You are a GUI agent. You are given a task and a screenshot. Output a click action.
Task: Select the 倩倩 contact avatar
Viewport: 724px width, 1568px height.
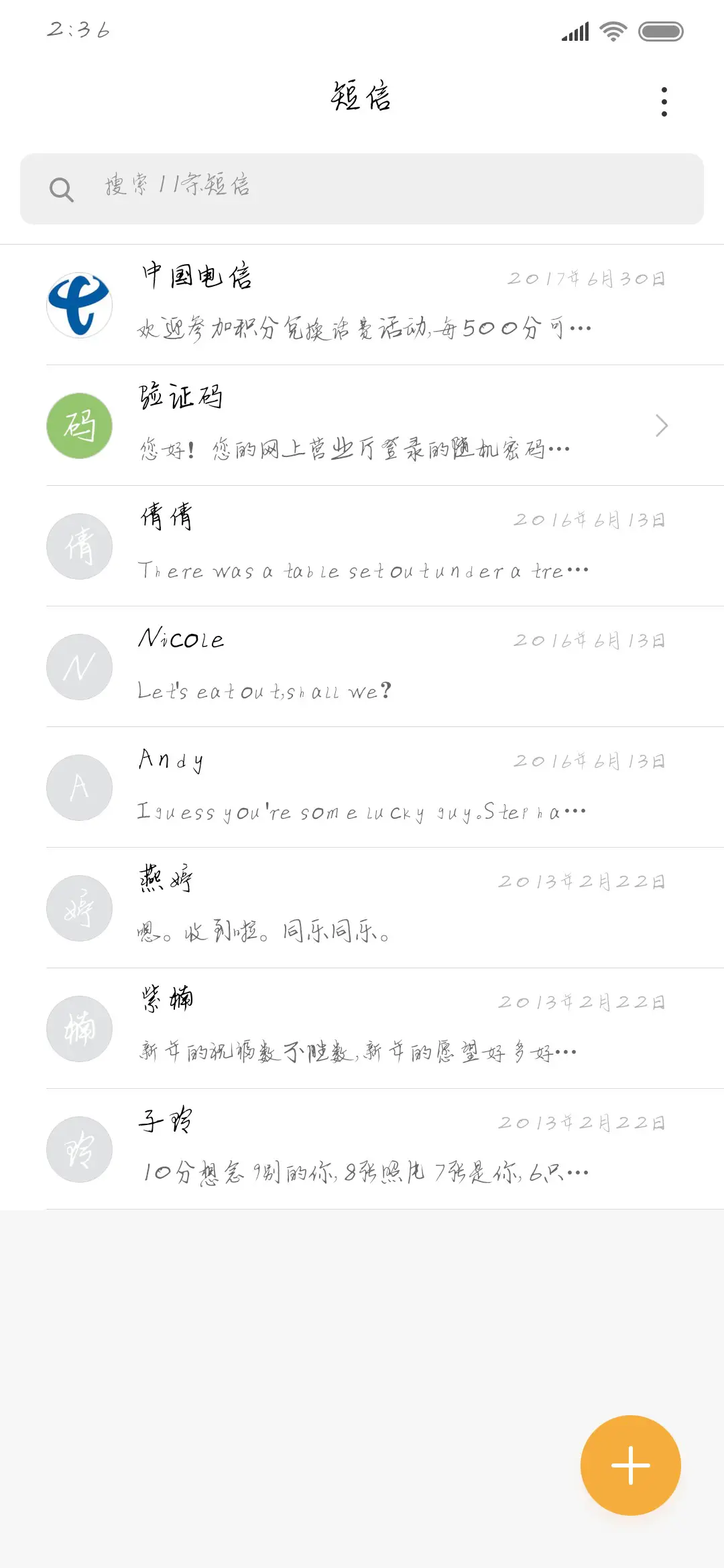[78, 546]
